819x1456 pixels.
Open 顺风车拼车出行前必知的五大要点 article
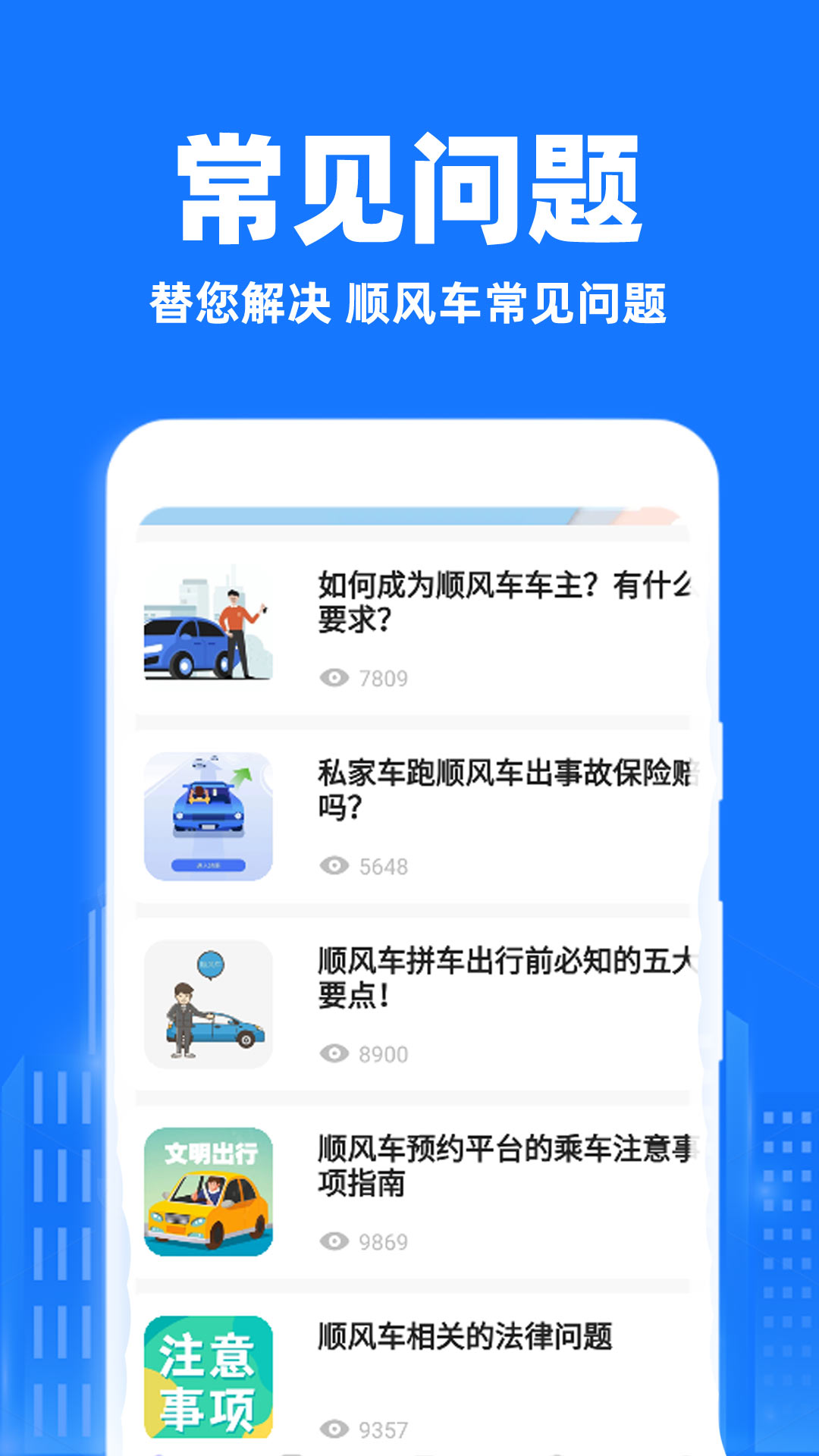[x=500, y=978]
